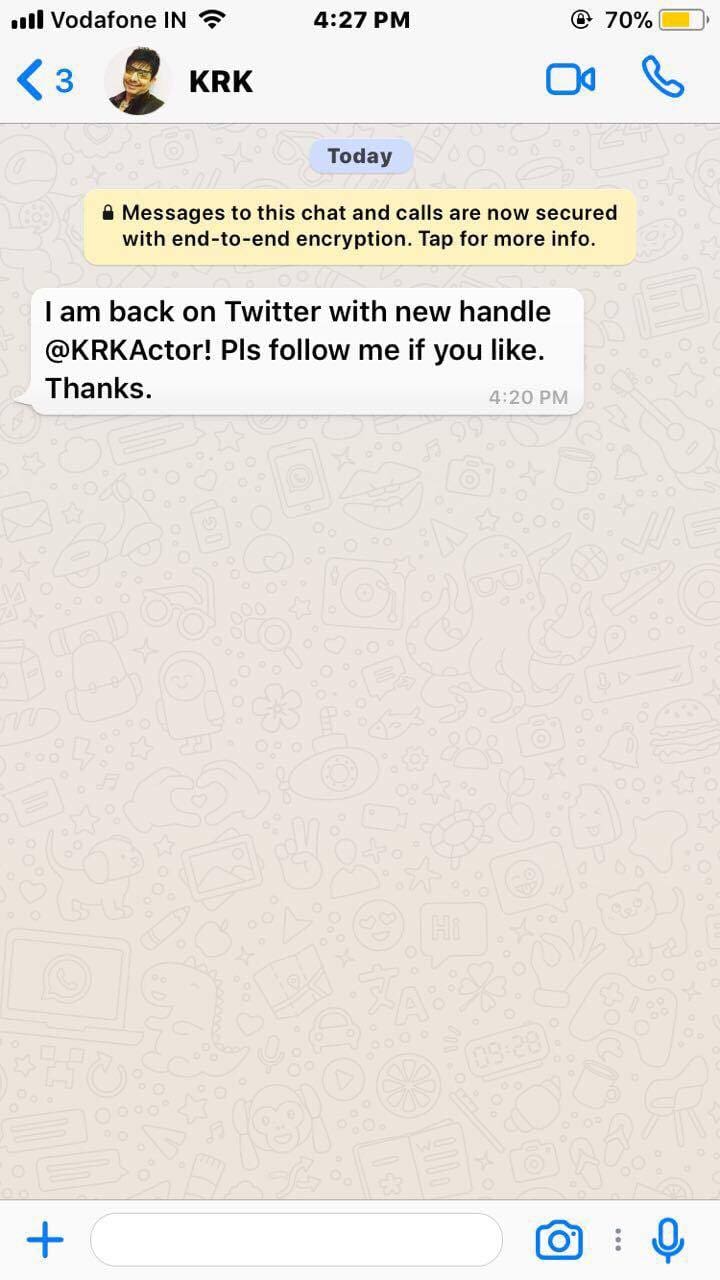Start a video call with KRK
The height and width of the screenshot is (1280, 720).
coord(571,80)
